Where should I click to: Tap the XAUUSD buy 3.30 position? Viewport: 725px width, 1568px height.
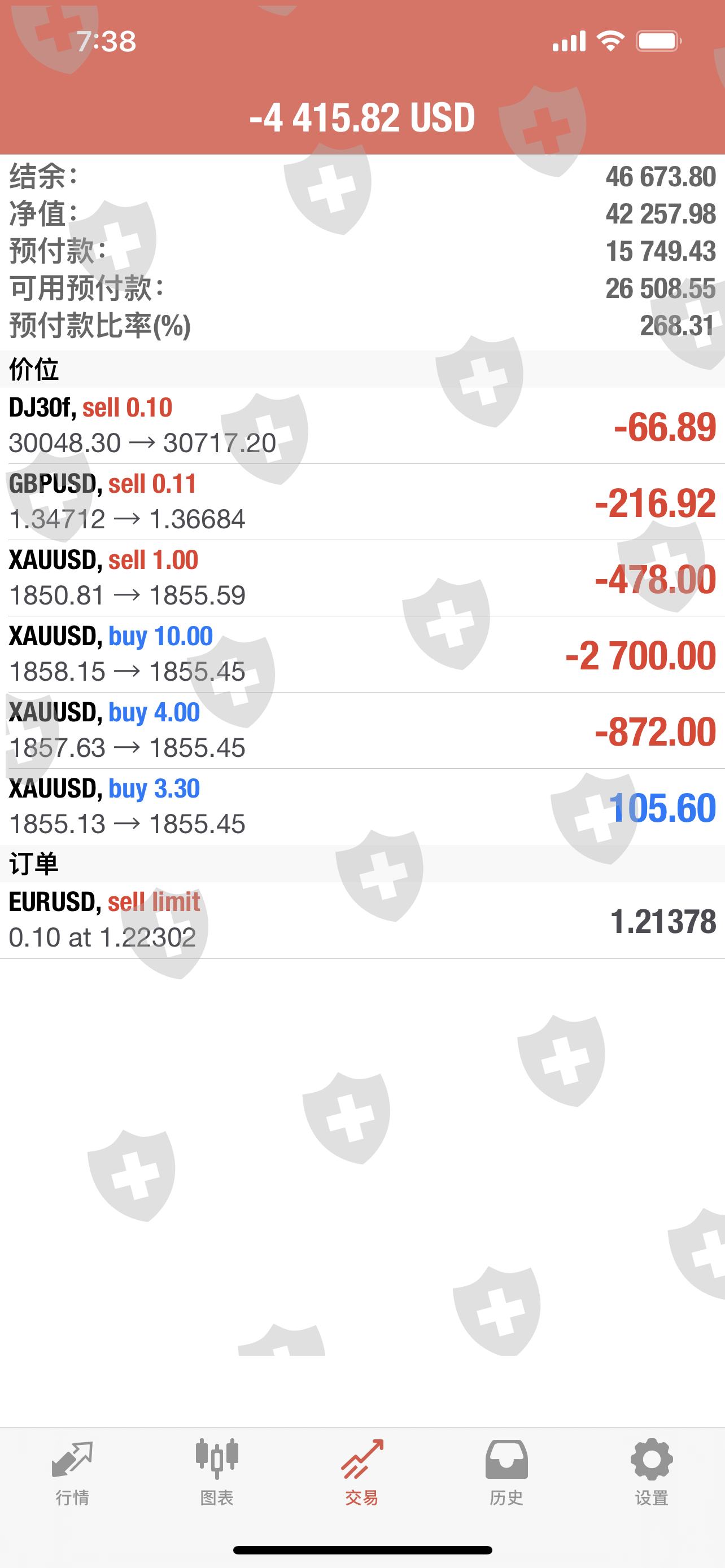pyautogui.click(x=362, y=806)
